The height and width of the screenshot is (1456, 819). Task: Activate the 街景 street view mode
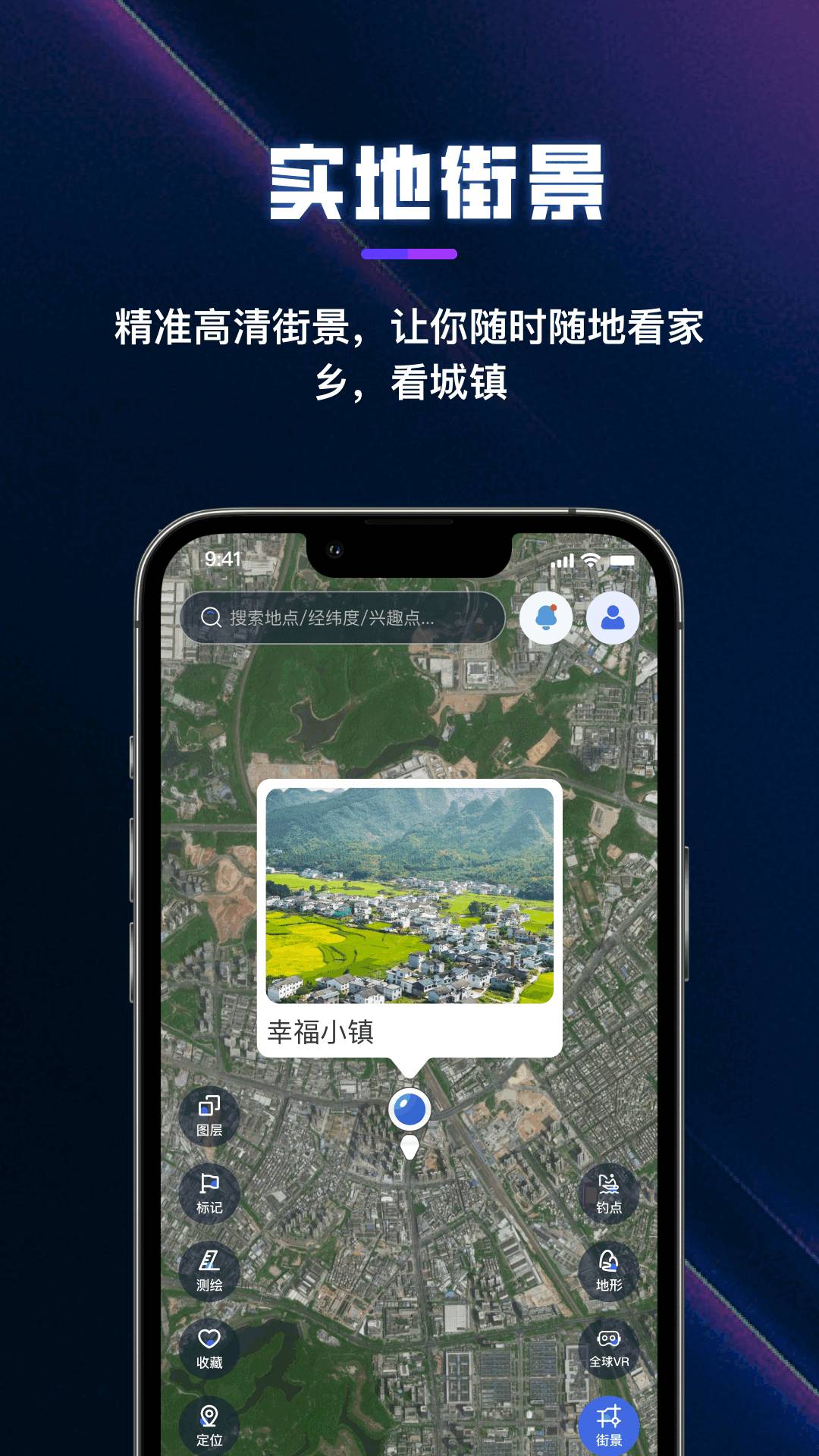tap(609, 1423)
